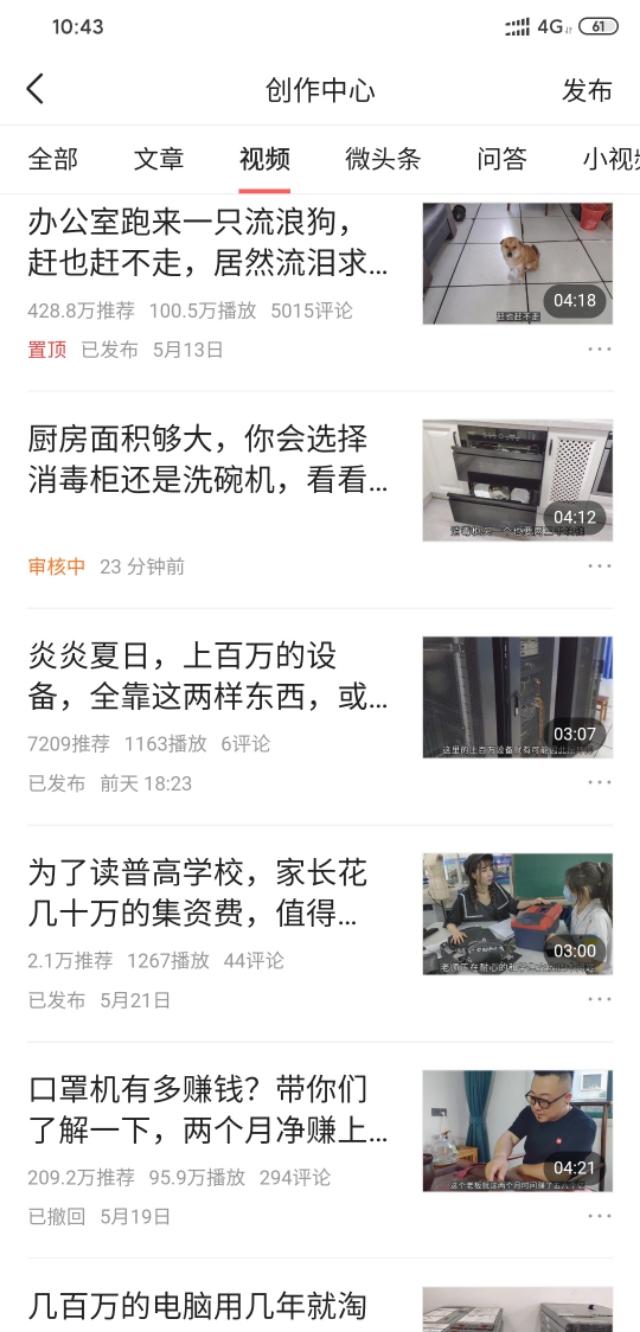Image resolution: width=640 pixels, height=1332 pixels.
Task: Open more options for the 消毒柜 video
Action: (x=599, y=566)
